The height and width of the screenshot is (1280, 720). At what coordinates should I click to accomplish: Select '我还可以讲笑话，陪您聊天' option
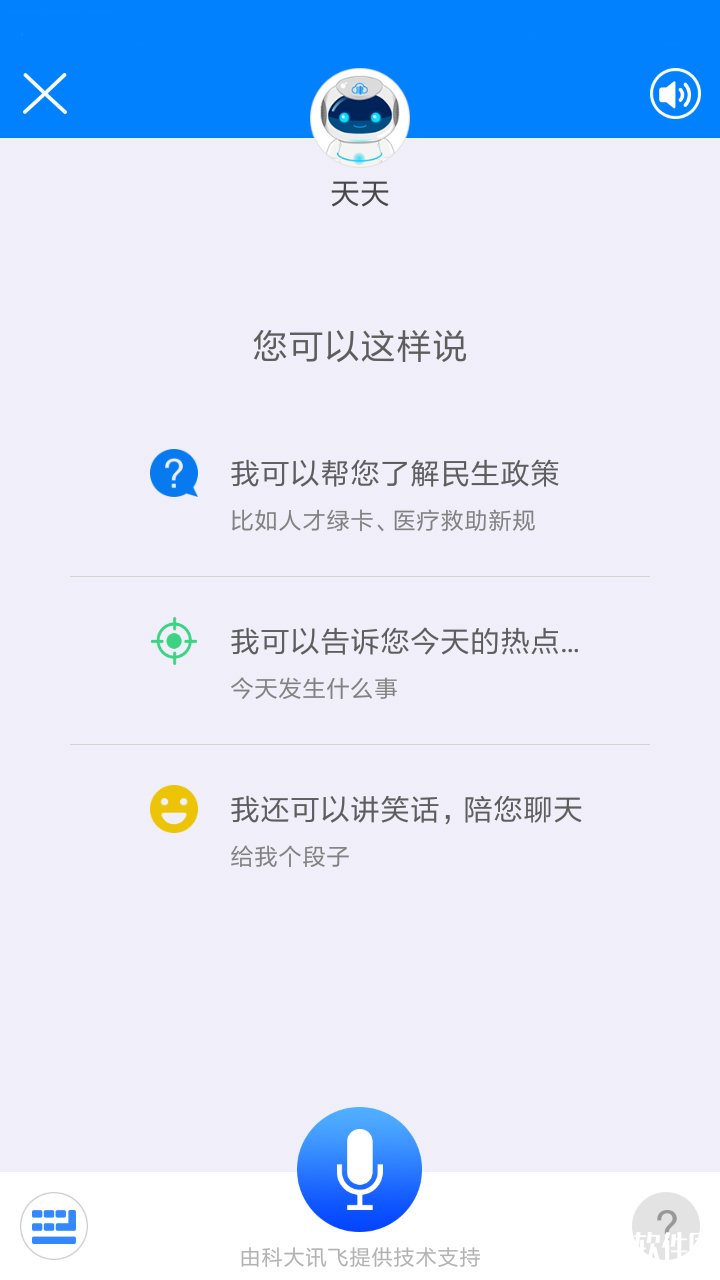pos(405,810)
